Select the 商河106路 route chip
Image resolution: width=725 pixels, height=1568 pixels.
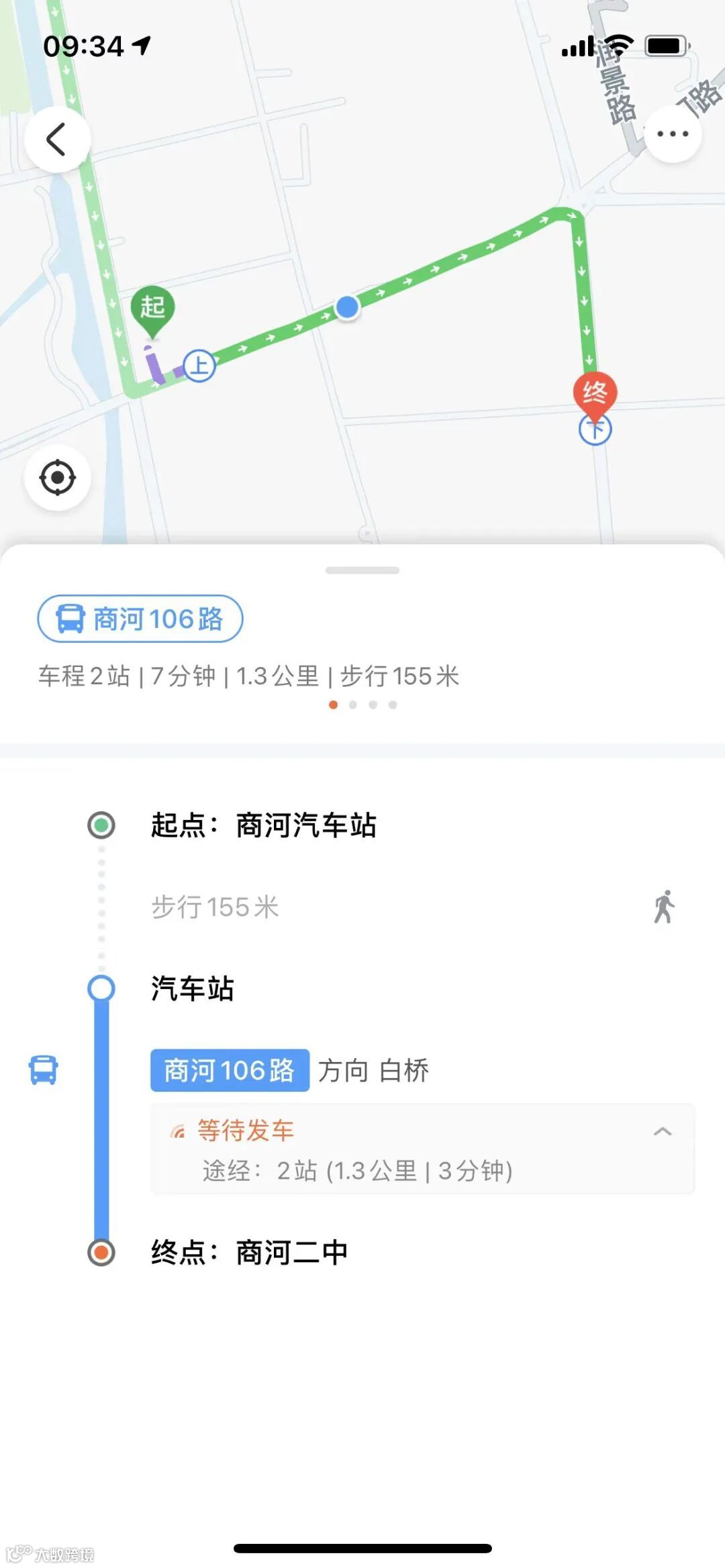[140, 619]
